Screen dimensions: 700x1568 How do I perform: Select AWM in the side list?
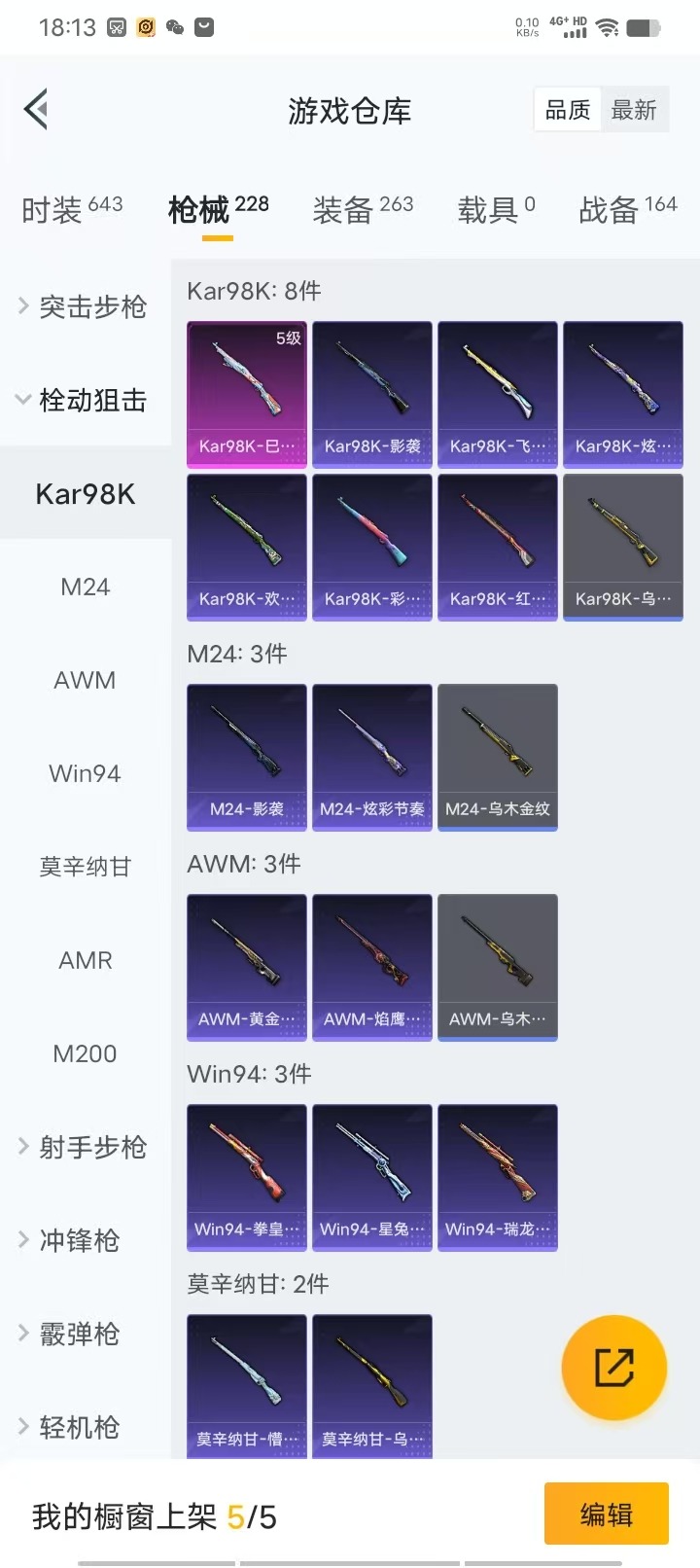pyautogui.click(x=85, y=680)
